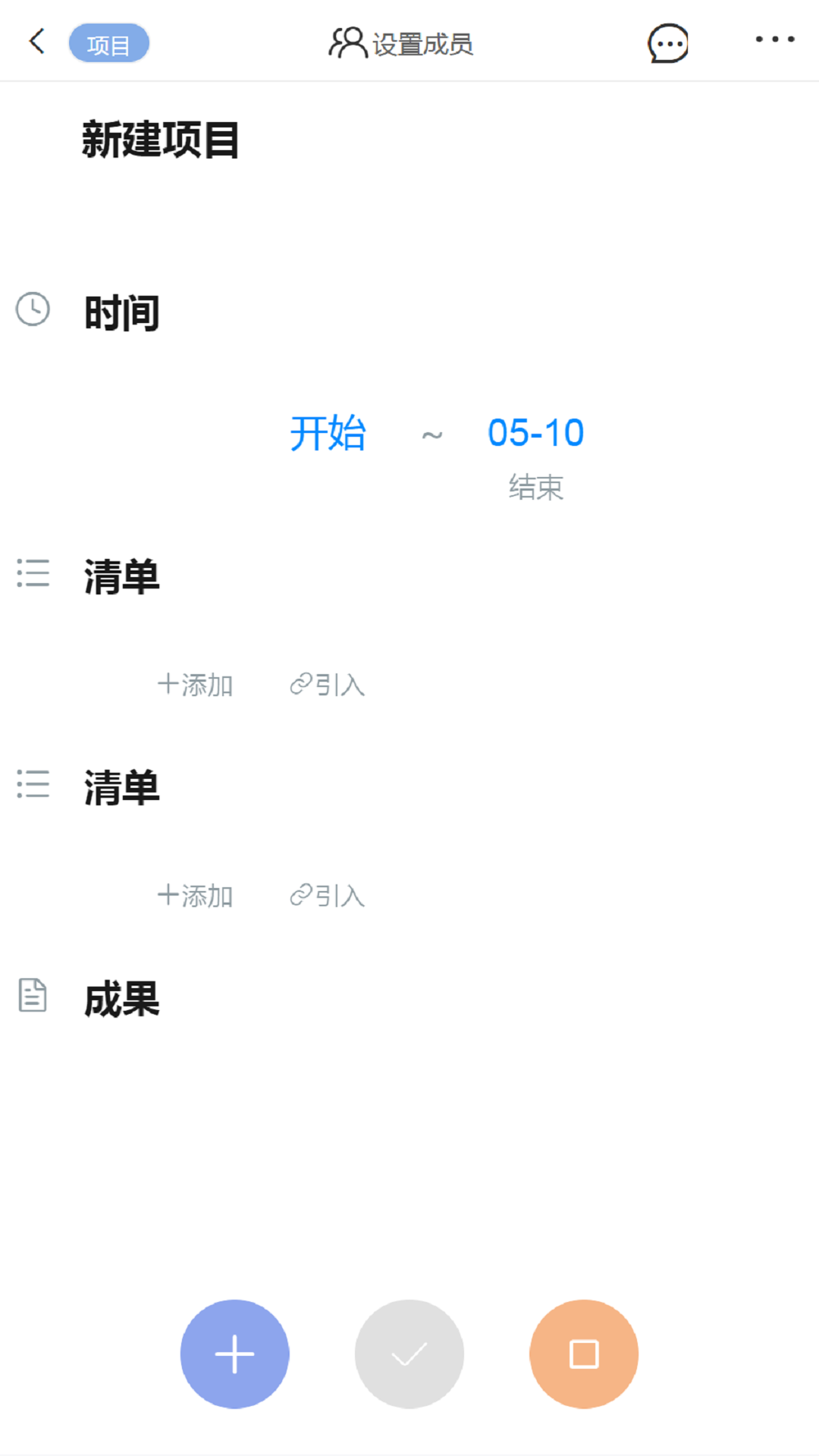Click 结束 under the end date
Image resolution: width=819 pixels, height=1456 pixels.
536,489
